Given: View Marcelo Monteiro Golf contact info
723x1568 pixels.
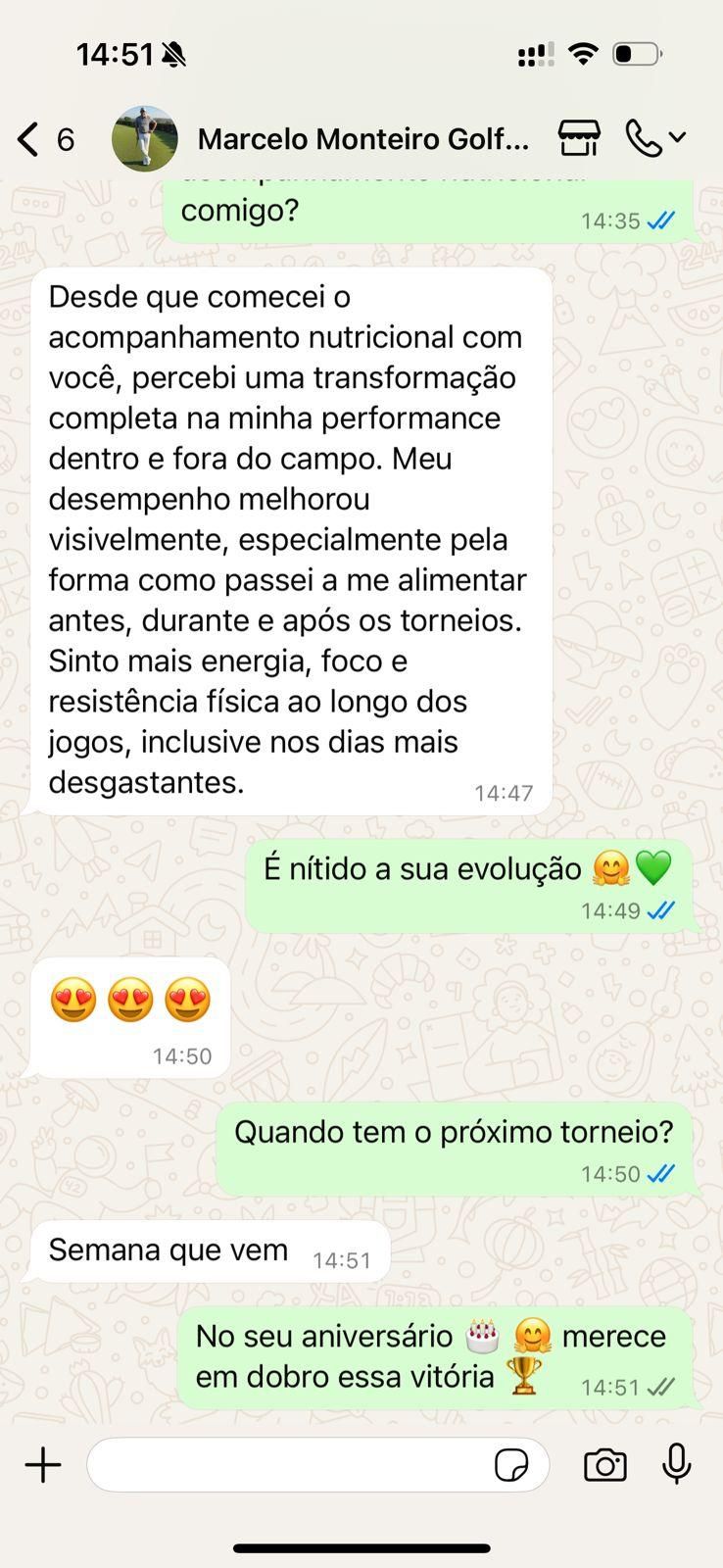Looking at the screenshot, I should pyautogui.click(x=362, y=139).
